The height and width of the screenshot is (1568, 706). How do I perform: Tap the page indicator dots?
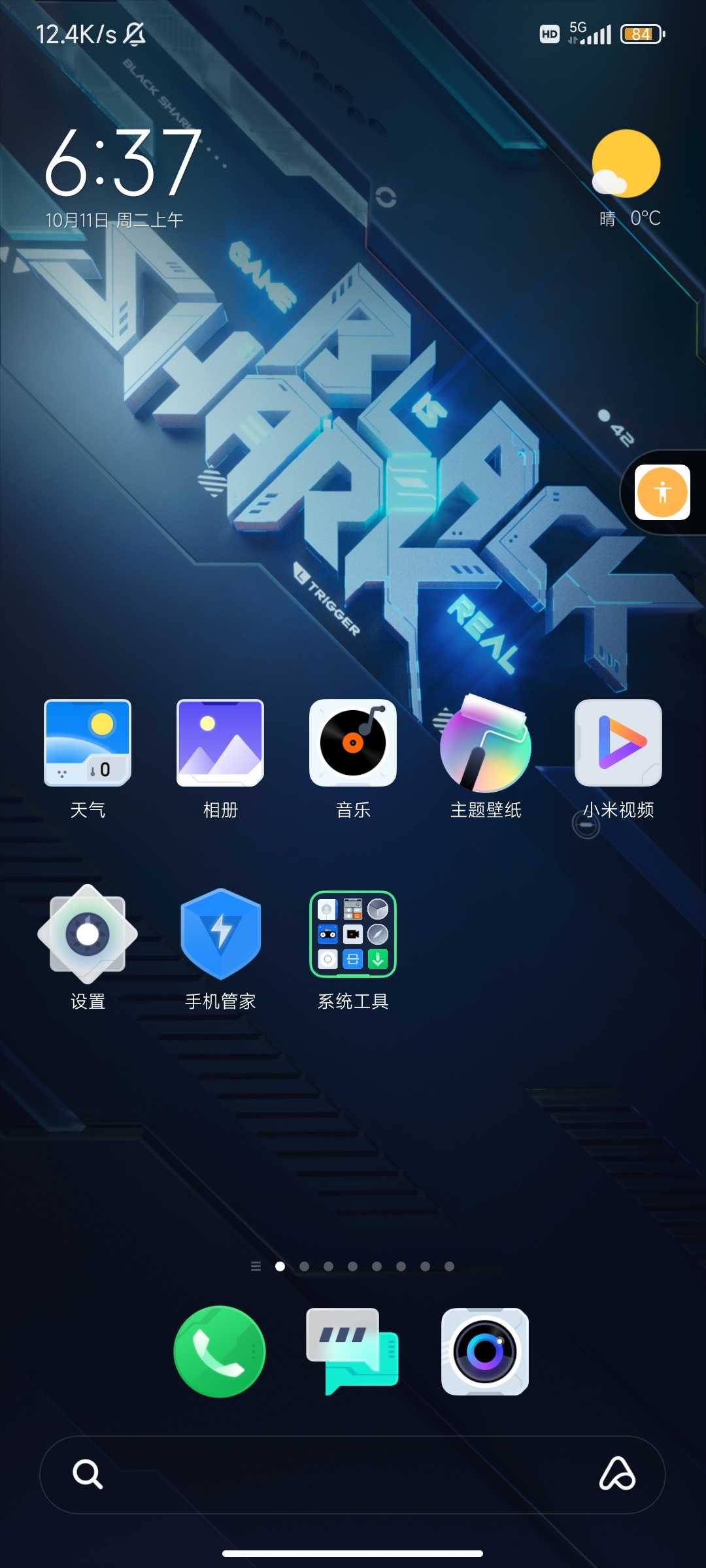(x=353, y=1266)
